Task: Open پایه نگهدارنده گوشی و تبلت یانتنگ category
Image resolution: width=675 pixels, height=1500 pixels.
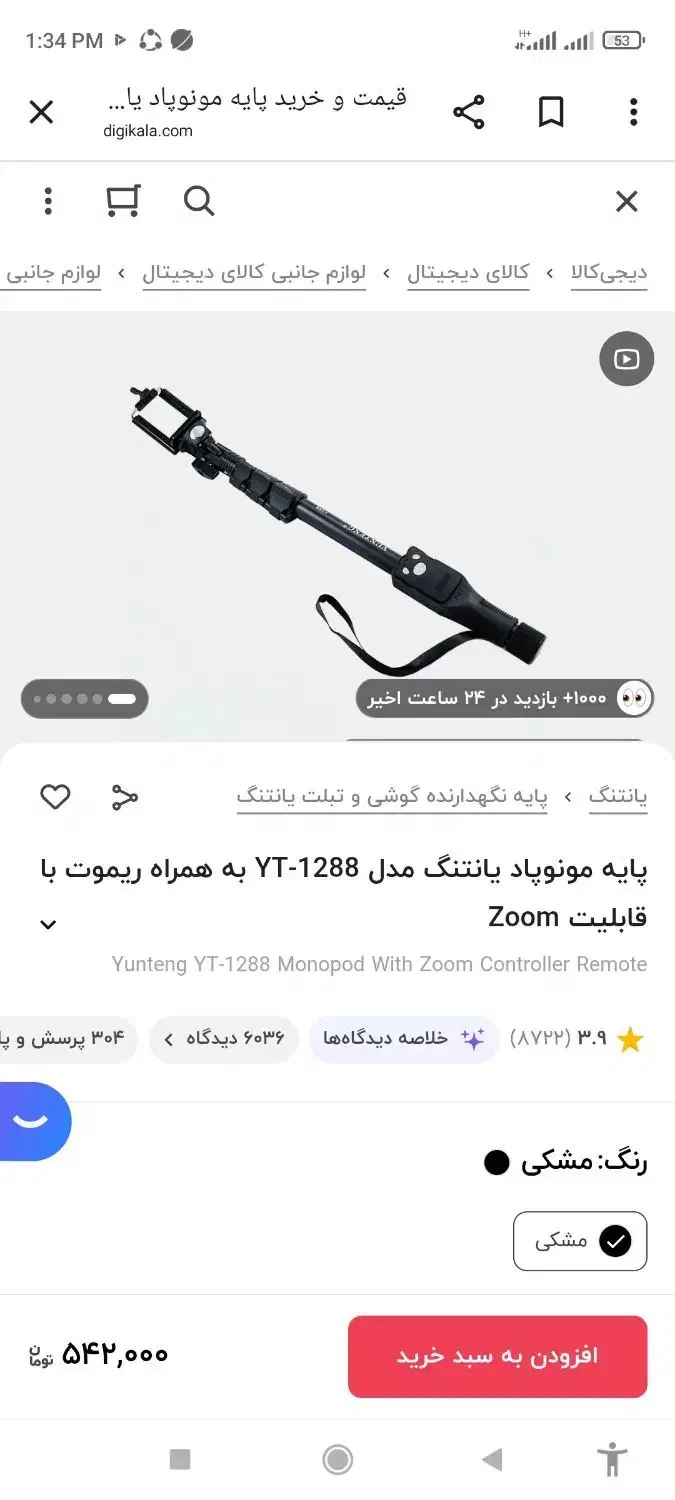Action: tap(392, 797)
